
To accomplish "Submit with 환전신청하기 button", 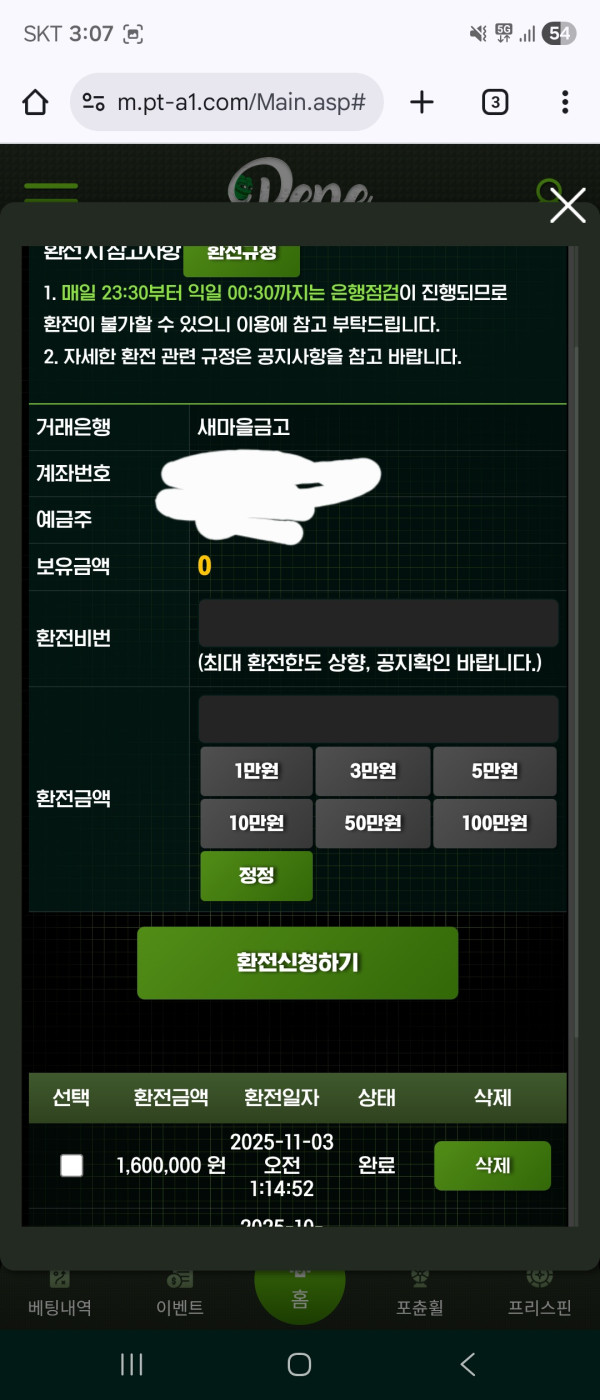I will click(297, 963).
